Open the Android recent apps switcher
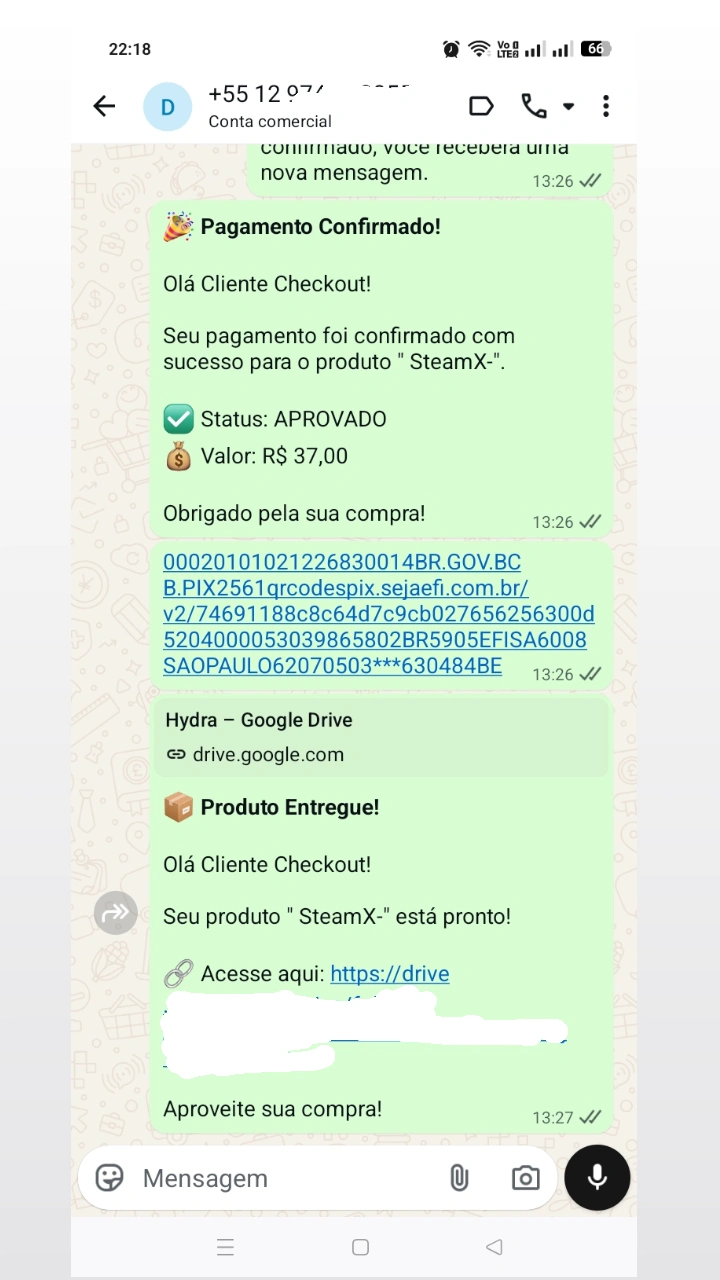The width and height of the screenshot is (720, 1280). point(225,1247)
